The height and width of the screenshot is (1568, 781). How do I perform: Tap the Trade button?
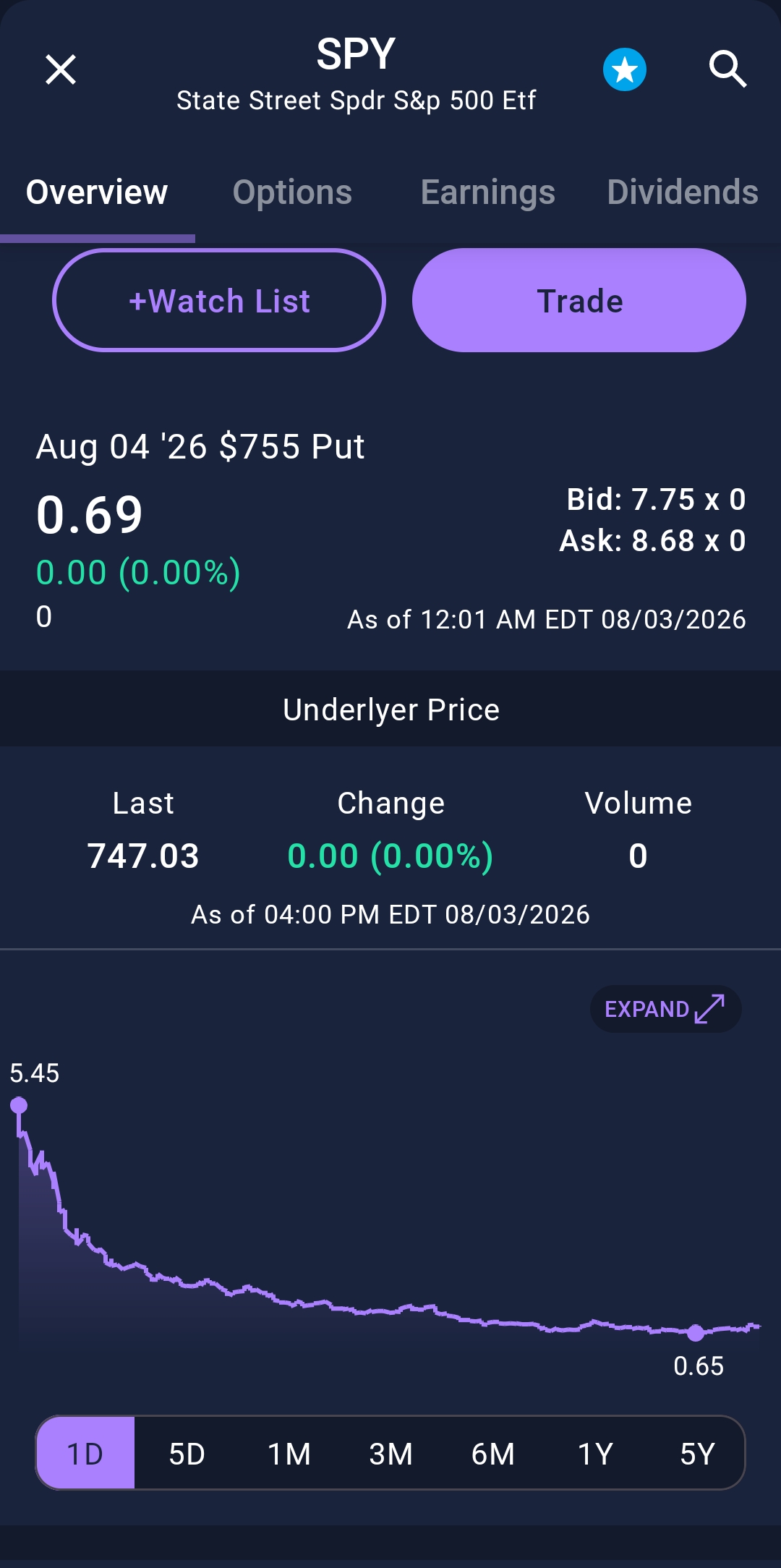click(x=579, y=300)
